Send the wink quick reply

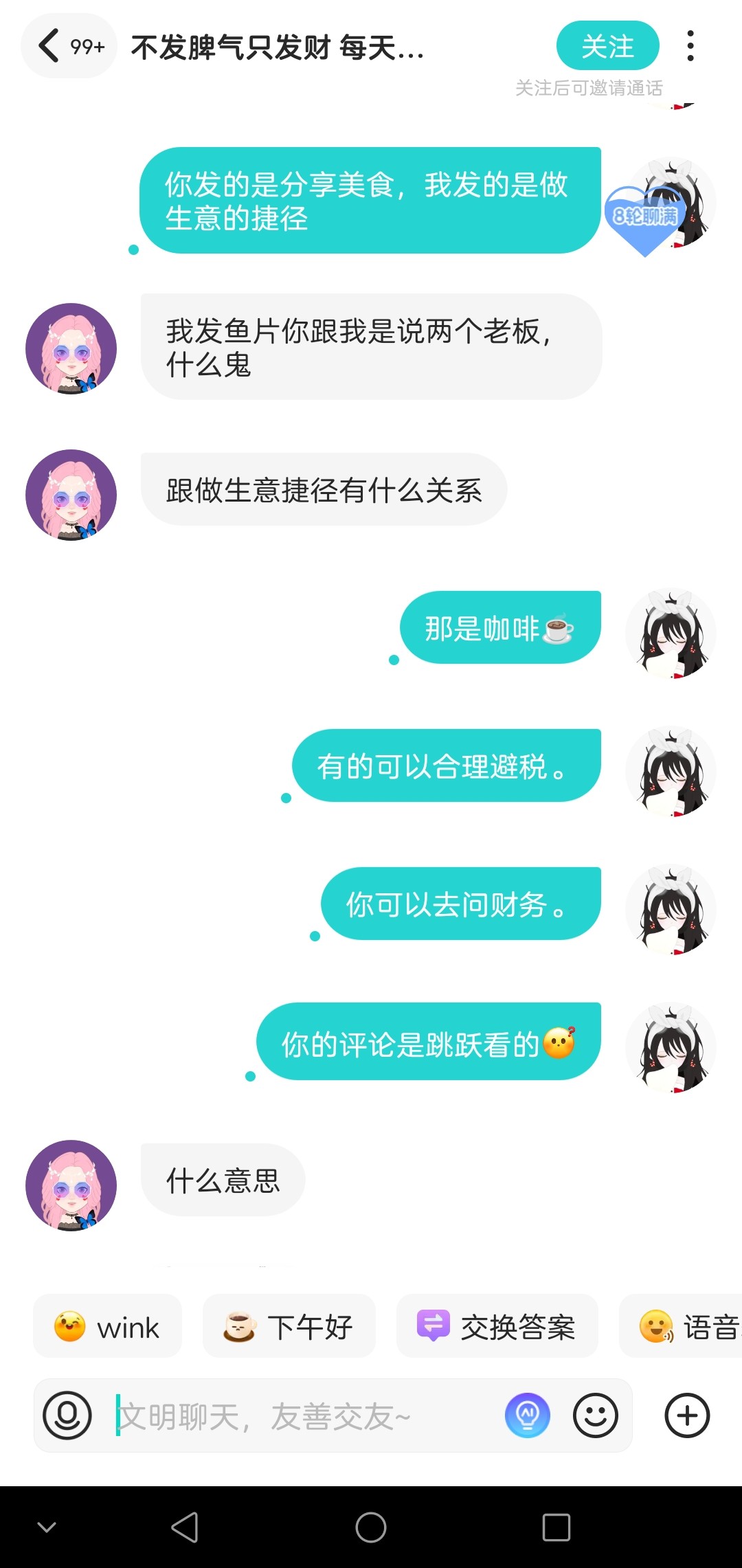(x=108, y=1326)
